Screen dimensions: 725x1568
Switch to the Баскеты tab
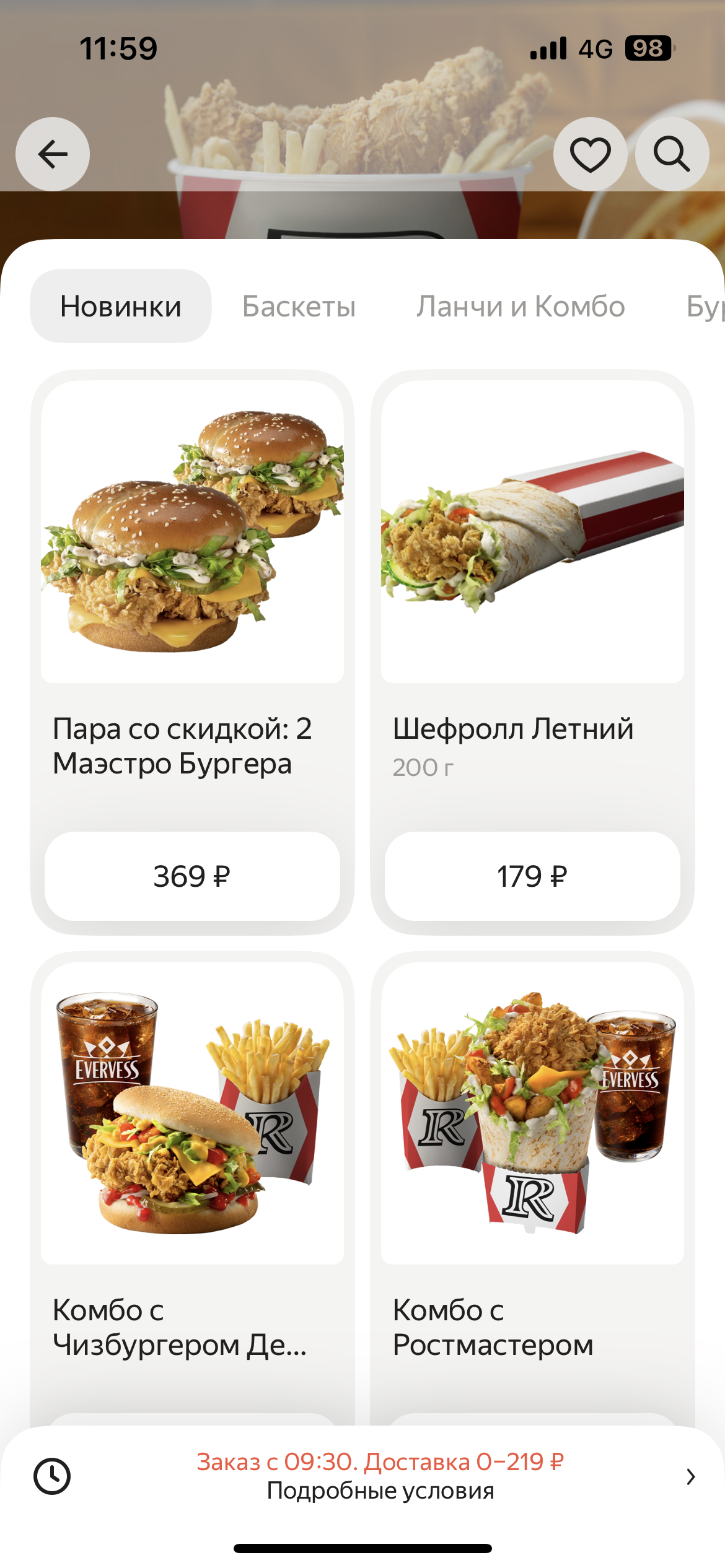299,306
